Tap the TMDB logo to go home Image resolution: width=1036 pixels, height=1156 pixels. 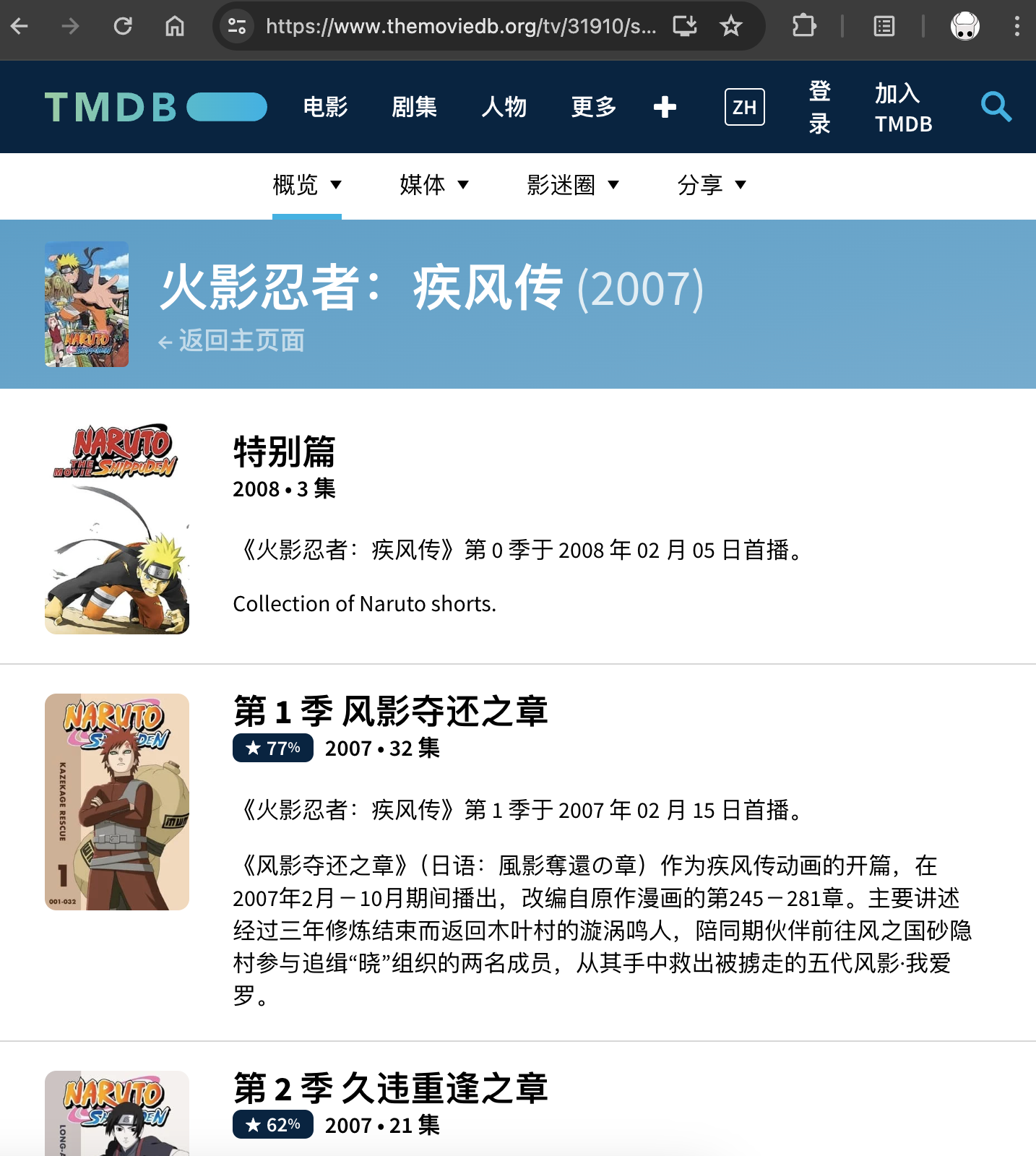(155, 107)
